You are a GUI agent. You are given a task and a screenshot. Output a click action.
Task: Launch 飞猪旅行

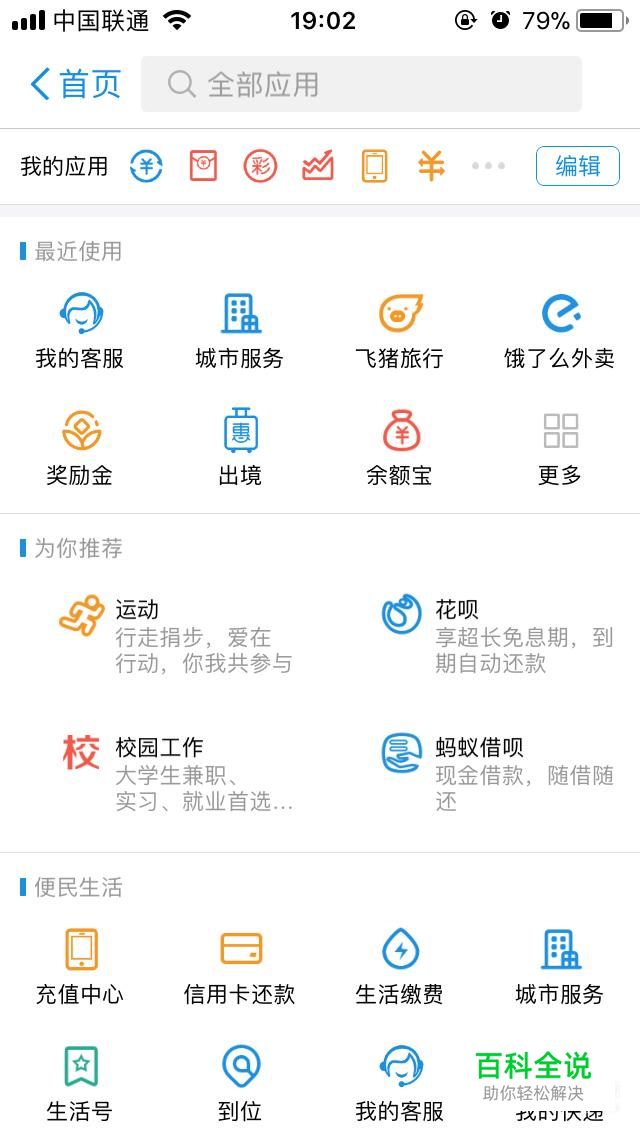click(399, 332)
